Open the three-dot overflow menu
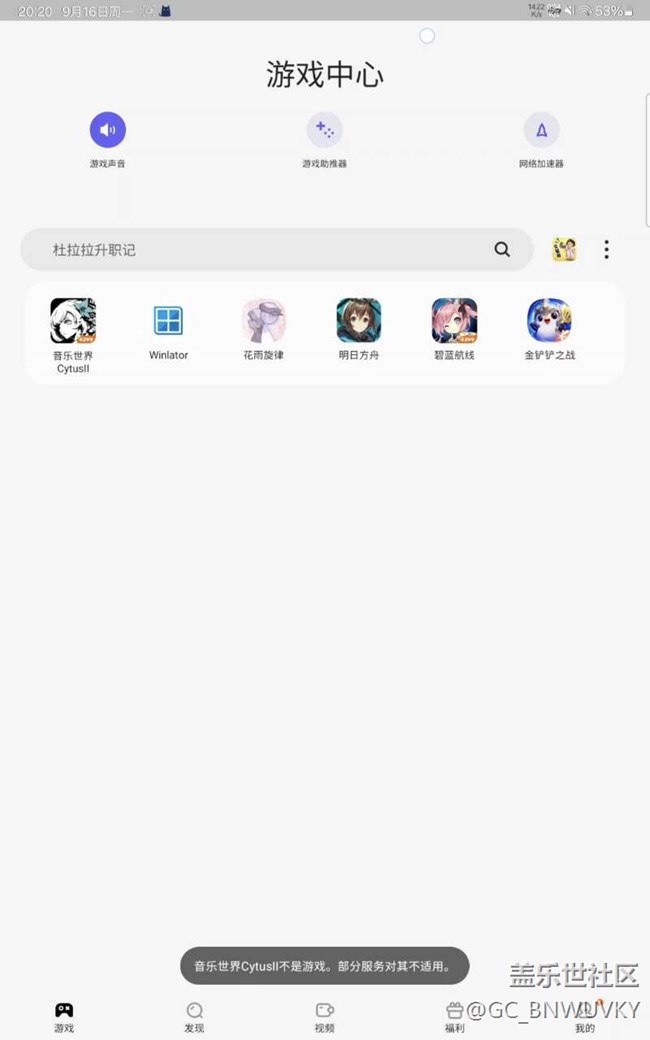This screenshot has height=1040, width=650. [x=606, y=250]
